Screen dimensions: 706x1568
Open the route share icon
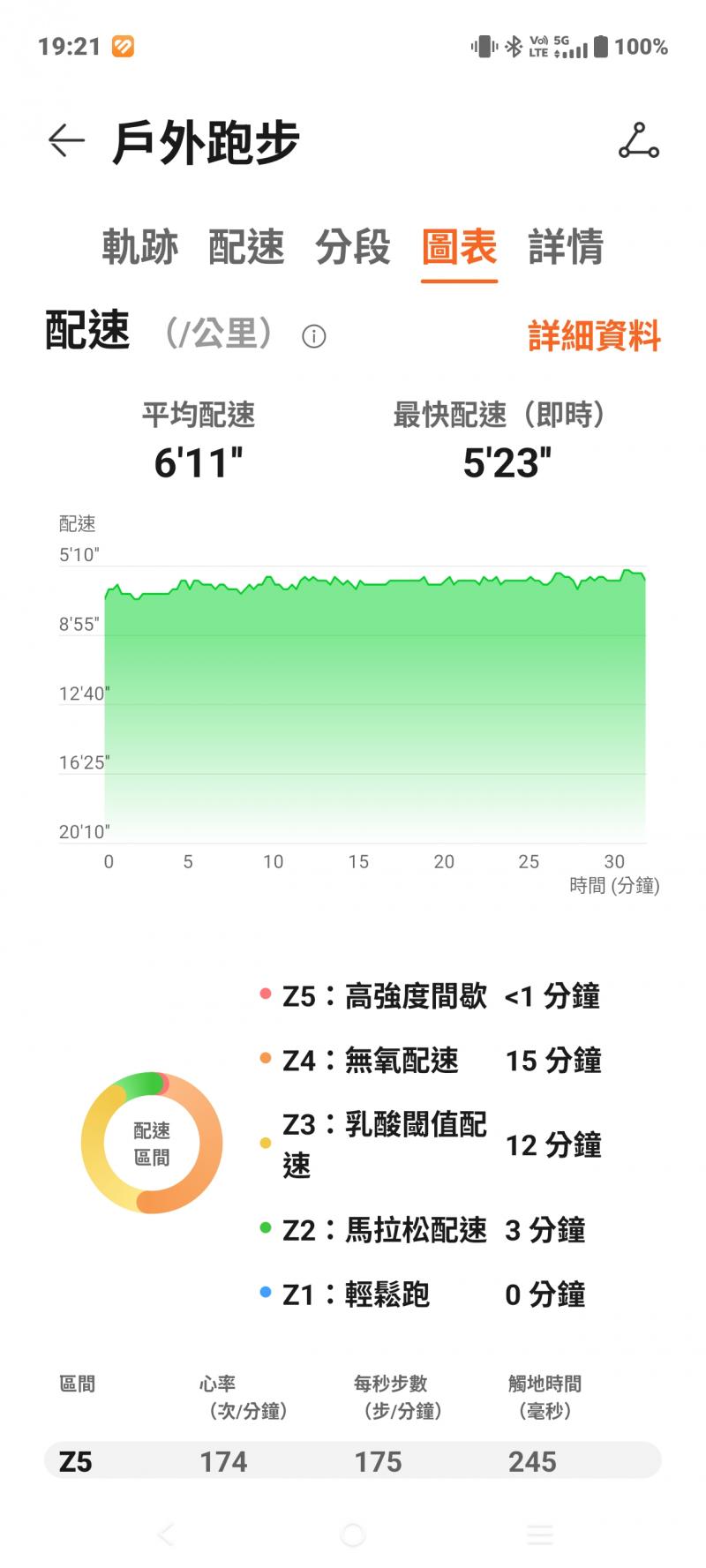pyautogui.click(x=639, y=141)
